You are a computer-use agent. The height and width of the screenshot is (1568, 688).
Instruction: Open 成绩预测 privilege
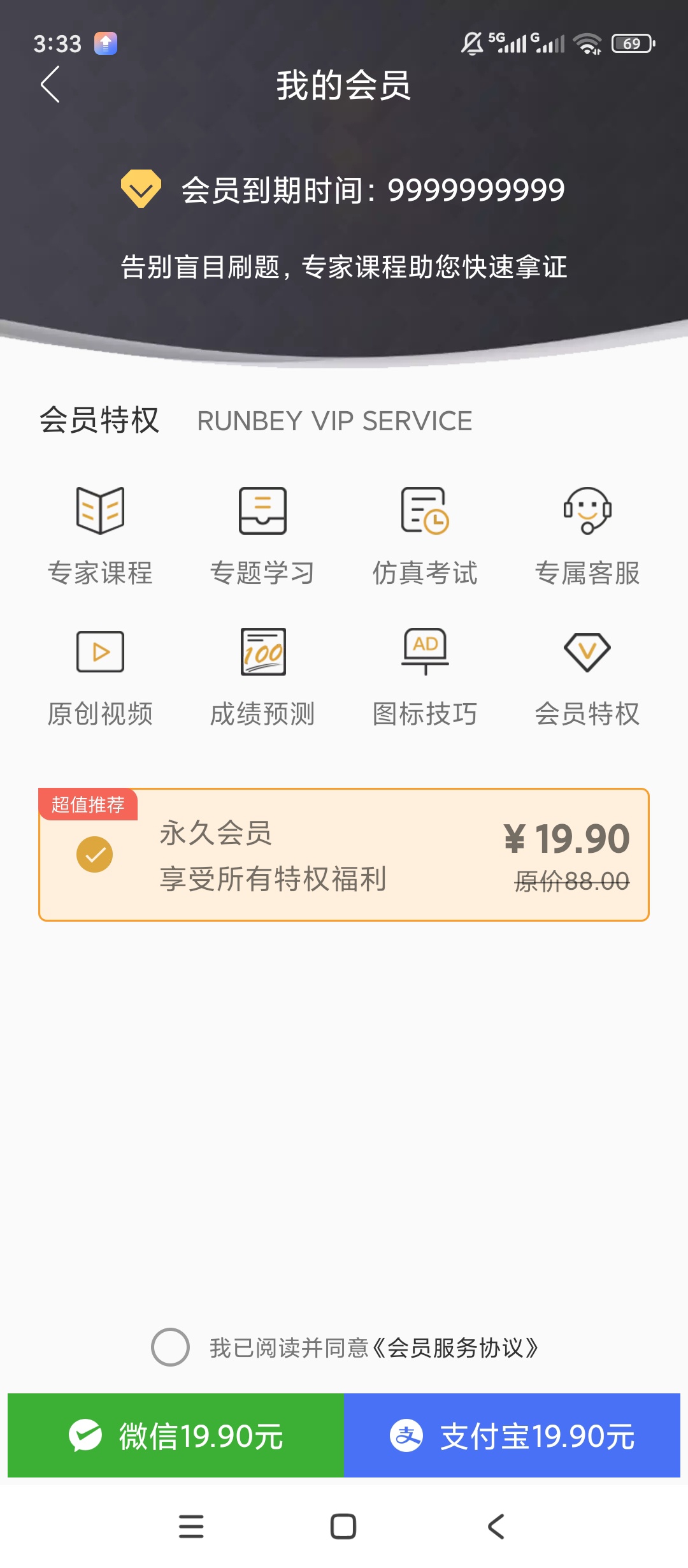[x=262, y=678]
